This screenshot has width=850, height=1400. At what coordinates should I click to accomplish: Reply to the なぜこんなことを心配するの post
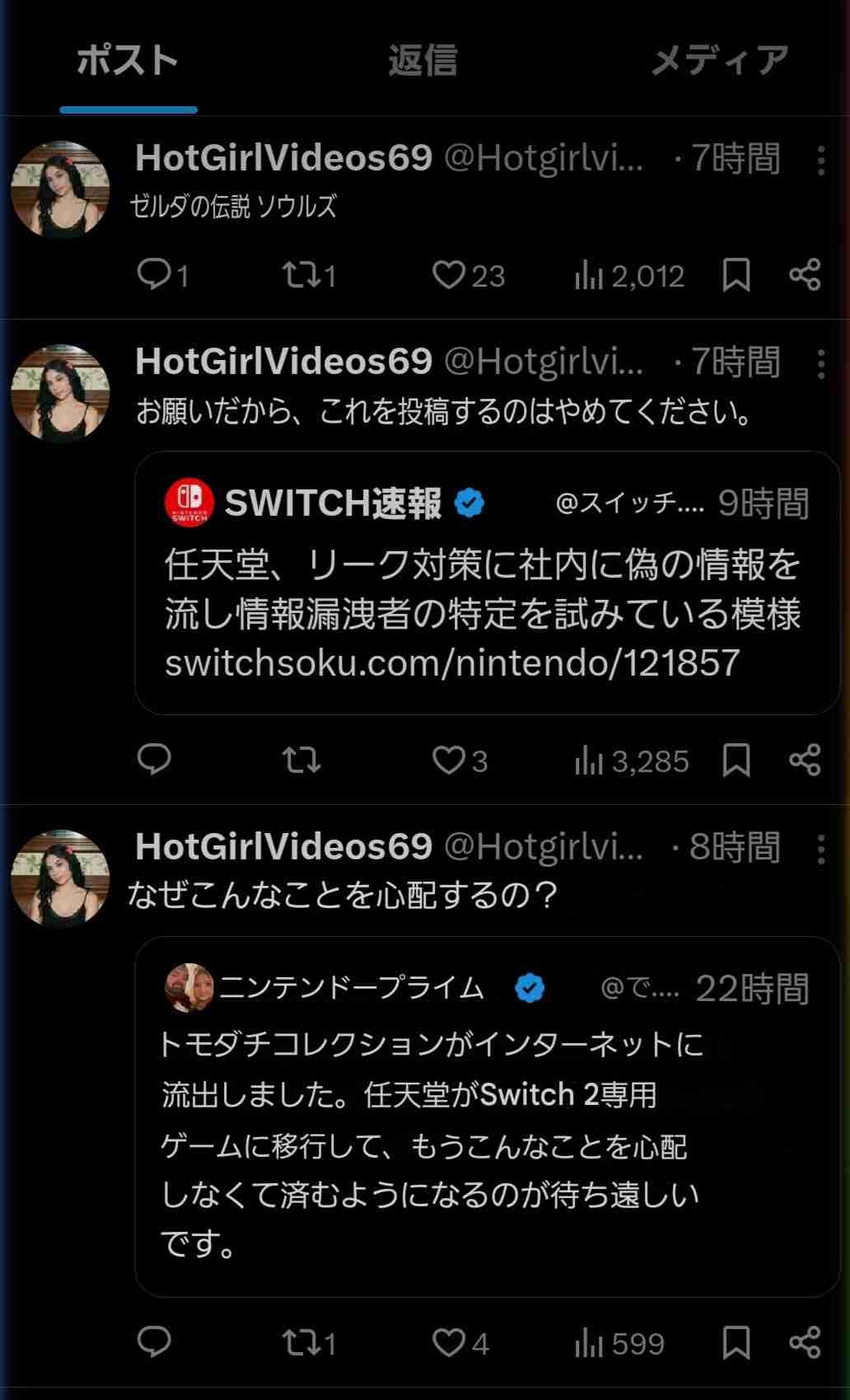point(154,1343)
